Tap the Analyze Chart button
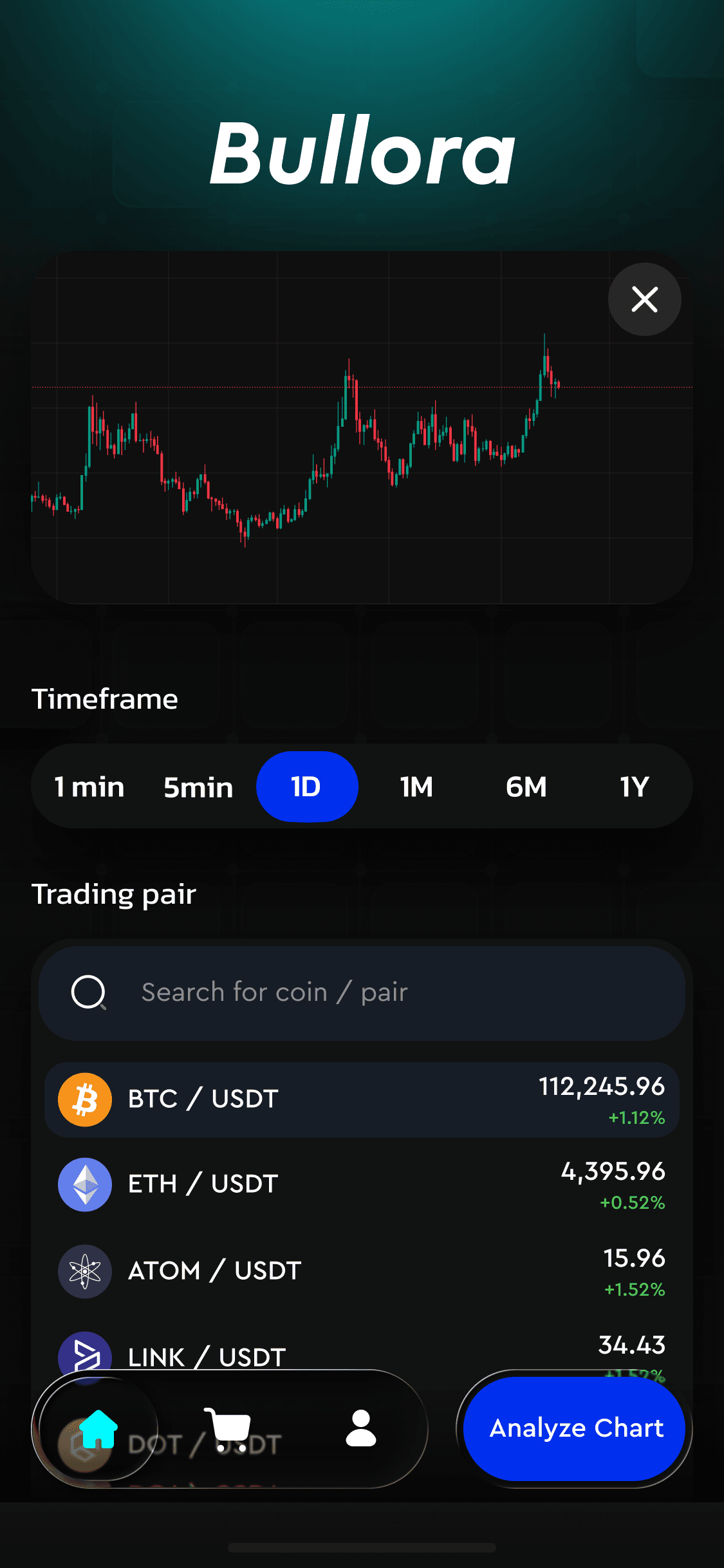The image size is (724, 1568). click(x=575, y=1428)
